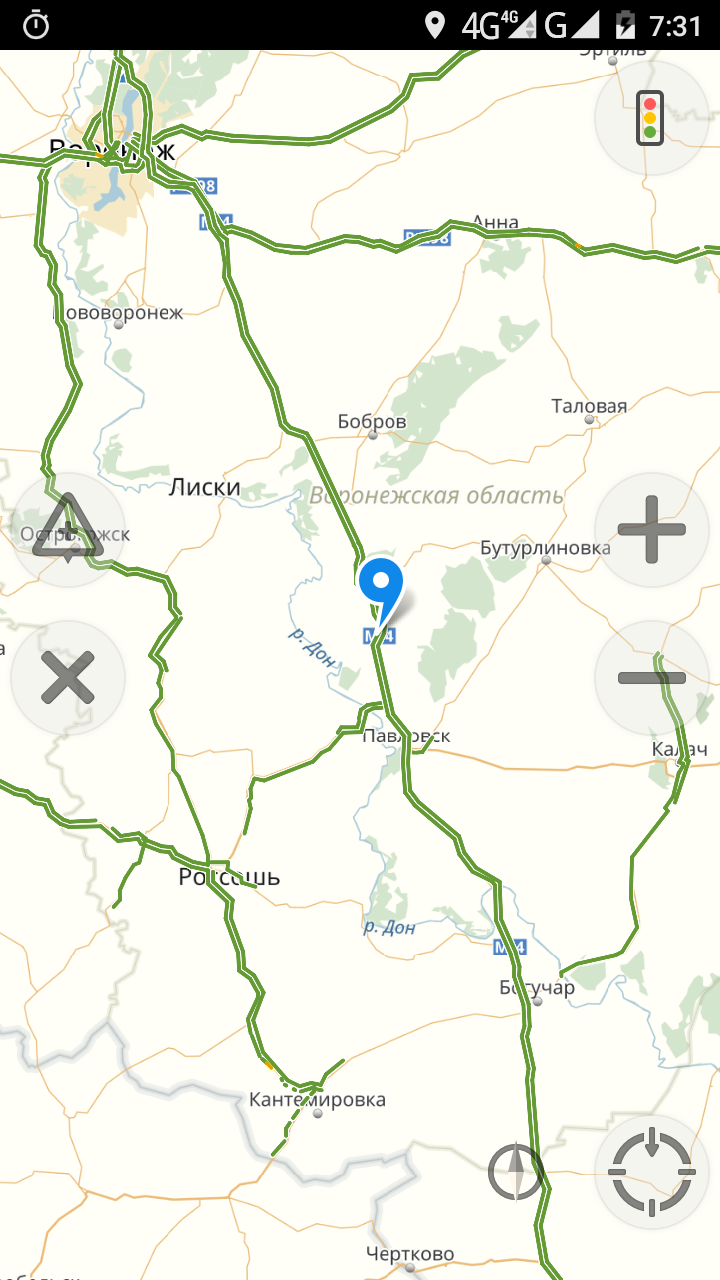This screenshot has width=720, height=1280.
Task: Close with the X button
Action: (68, 678)
